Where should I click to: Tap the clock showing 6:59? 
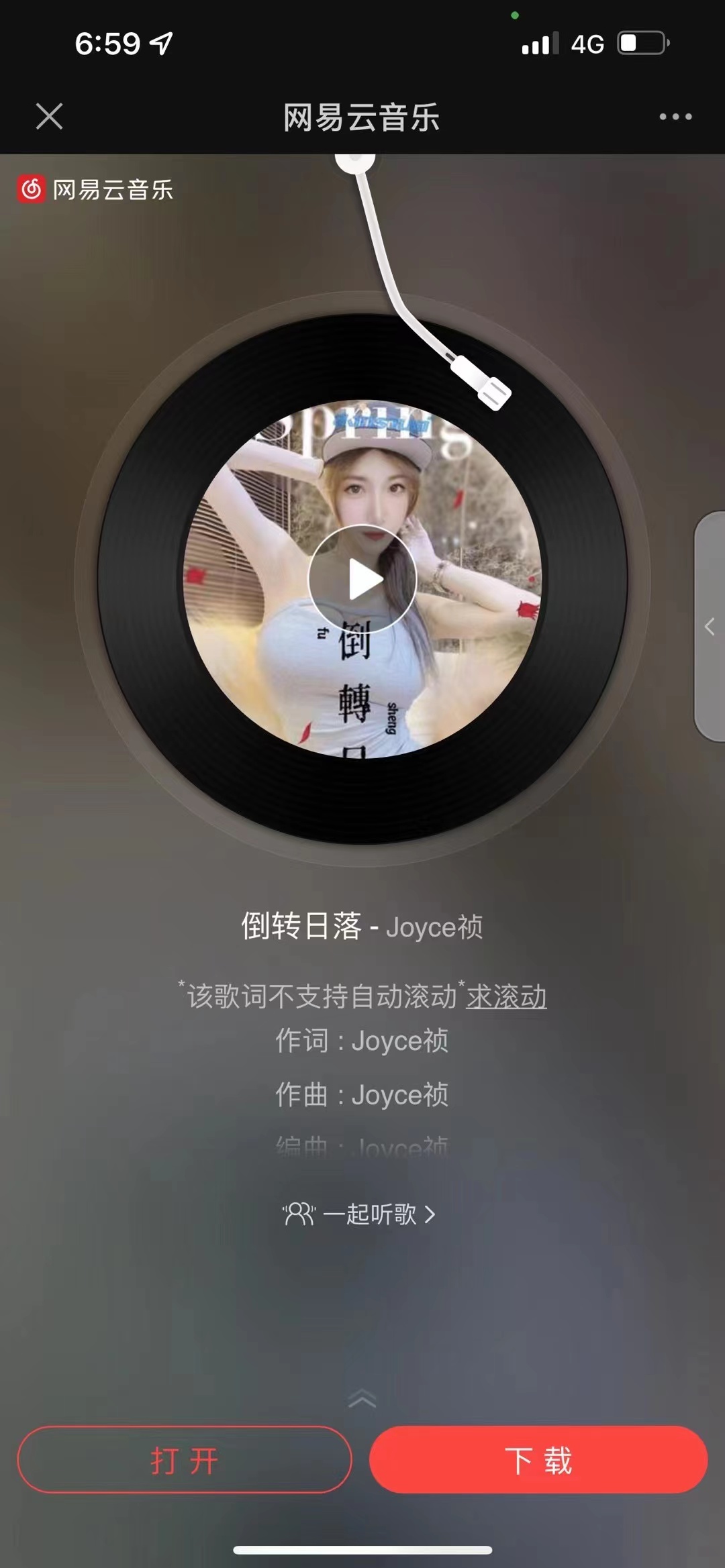[107, 42]
